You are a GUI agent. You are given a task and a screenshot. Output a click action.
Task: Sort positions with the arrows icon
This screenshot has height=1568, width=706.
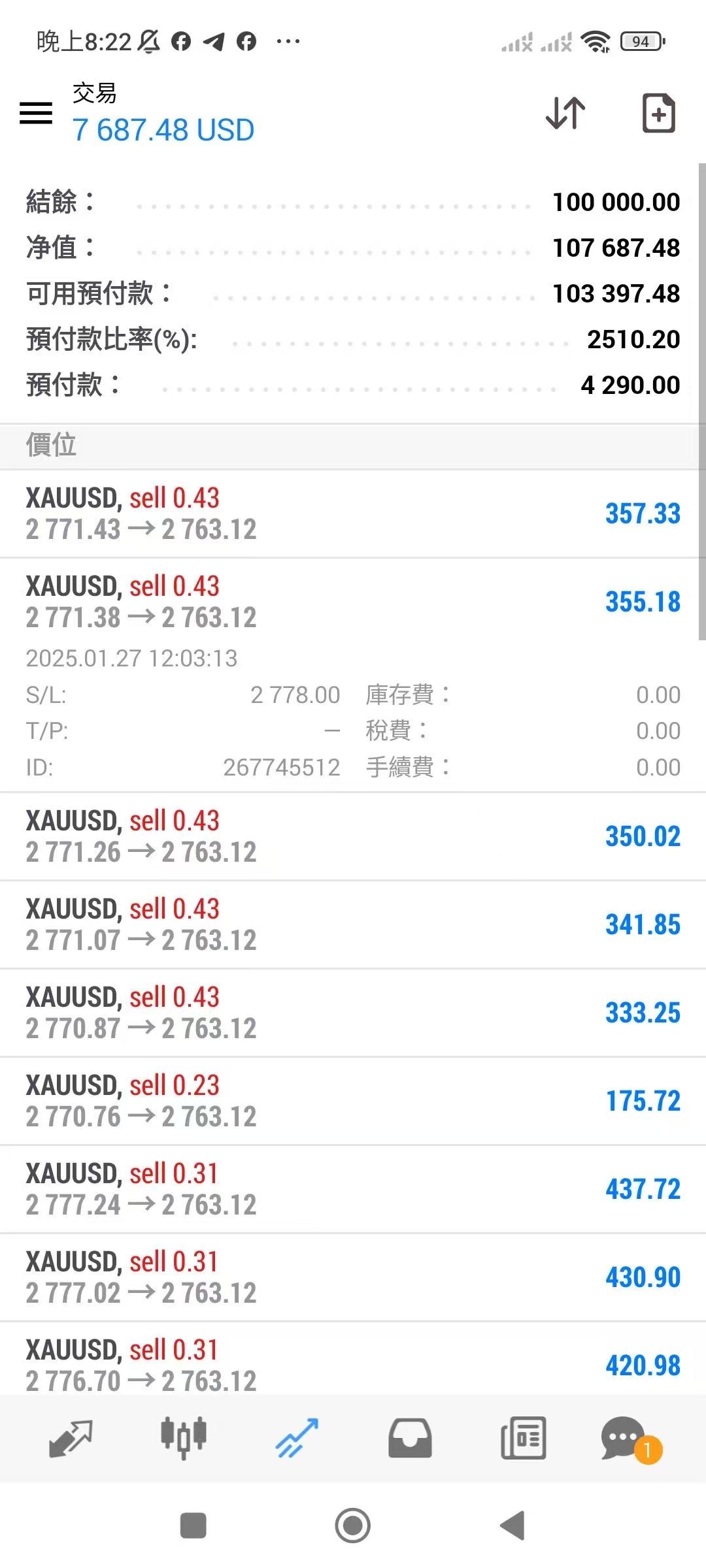[x=565, y=113]
